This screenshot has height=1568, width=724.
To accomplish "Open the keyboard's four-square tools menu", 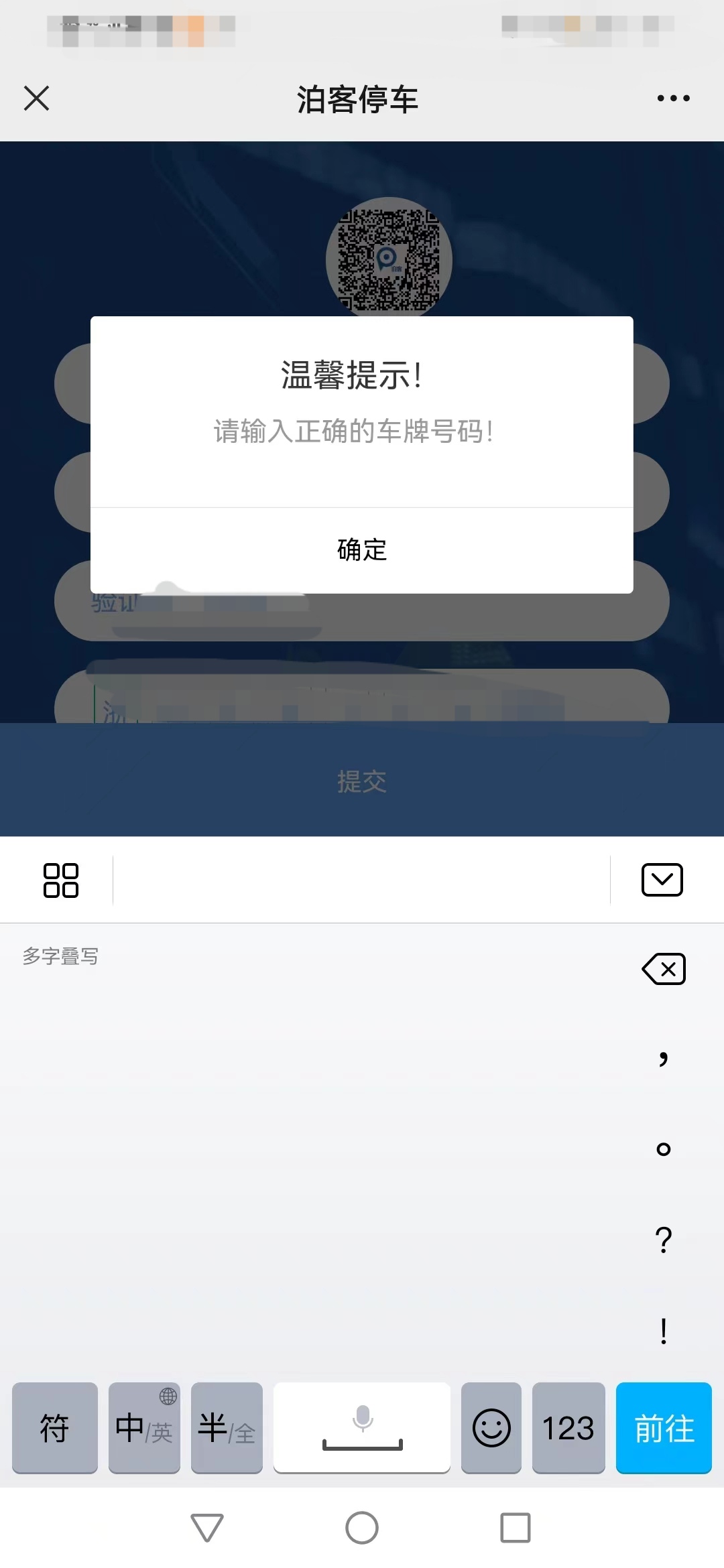I will (61, 880).
